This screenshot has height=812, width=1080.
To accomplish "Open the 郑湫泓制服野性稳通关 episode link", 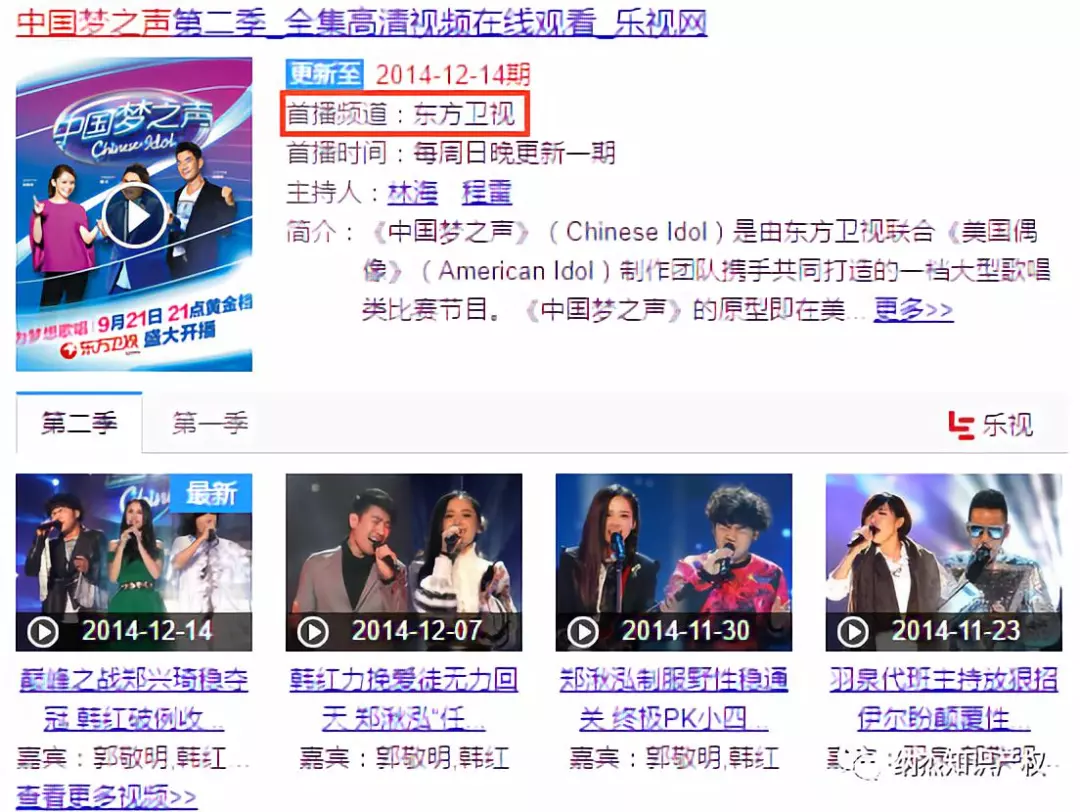I will (673, 681).
